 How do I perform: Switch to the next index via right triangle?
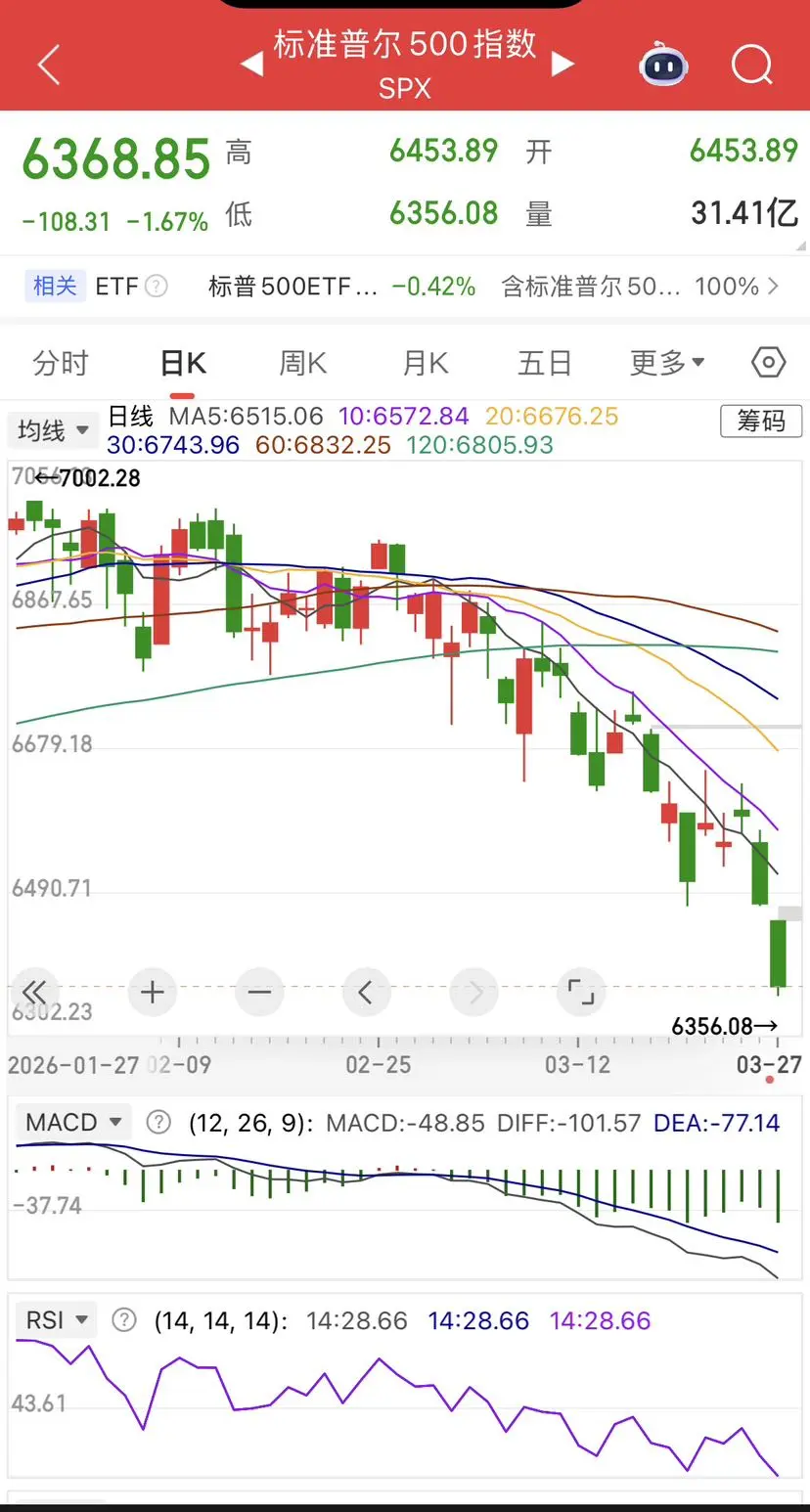point(562,65)
